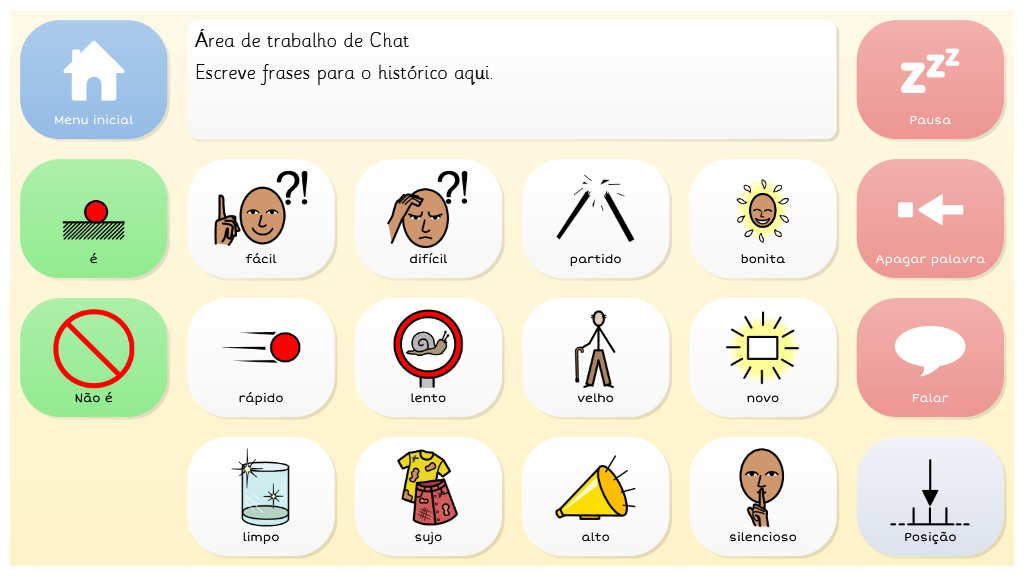Open the Posição button
This screenshot has width=1024, height=576.
pyautogui.click(x=930, y=496)
